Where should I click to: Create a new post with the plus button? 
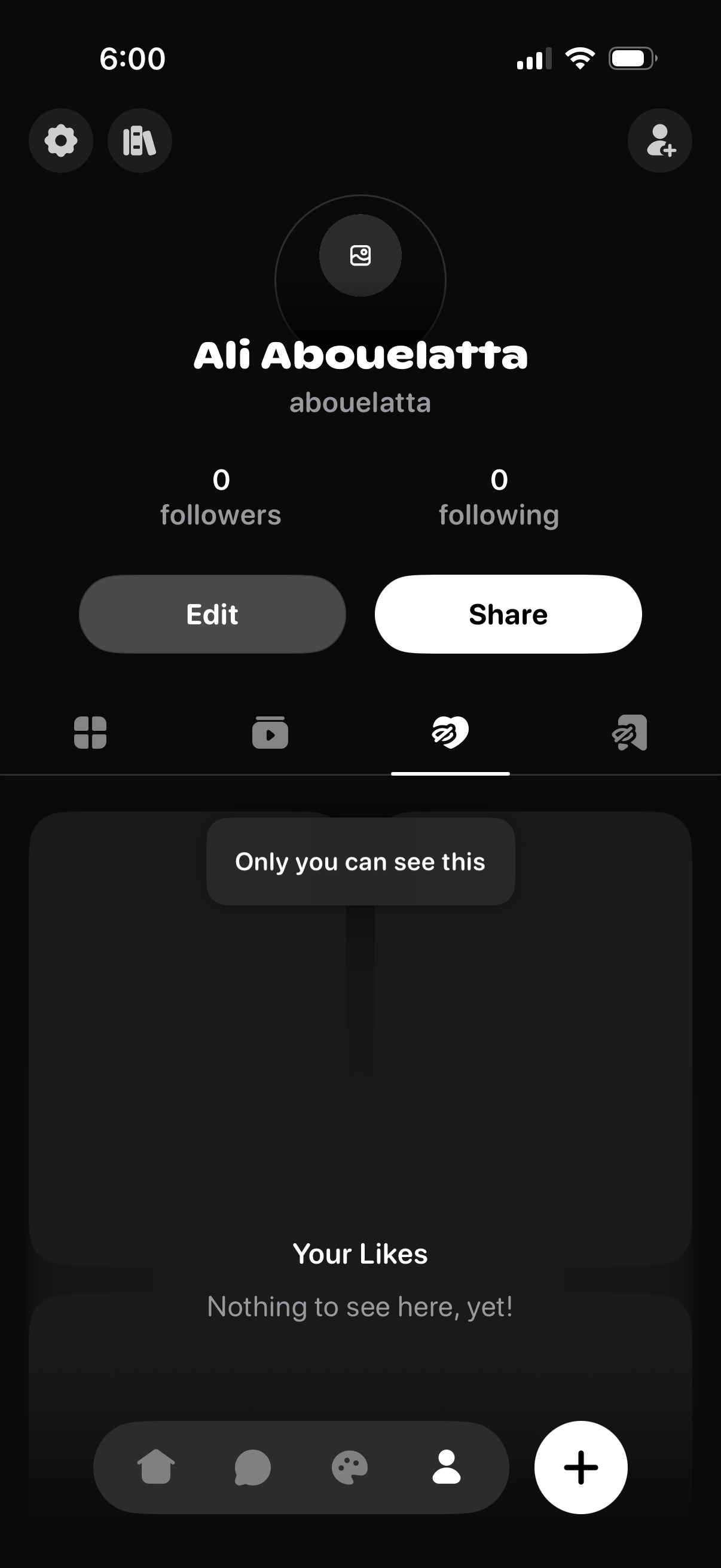[x=580, y=1468]
